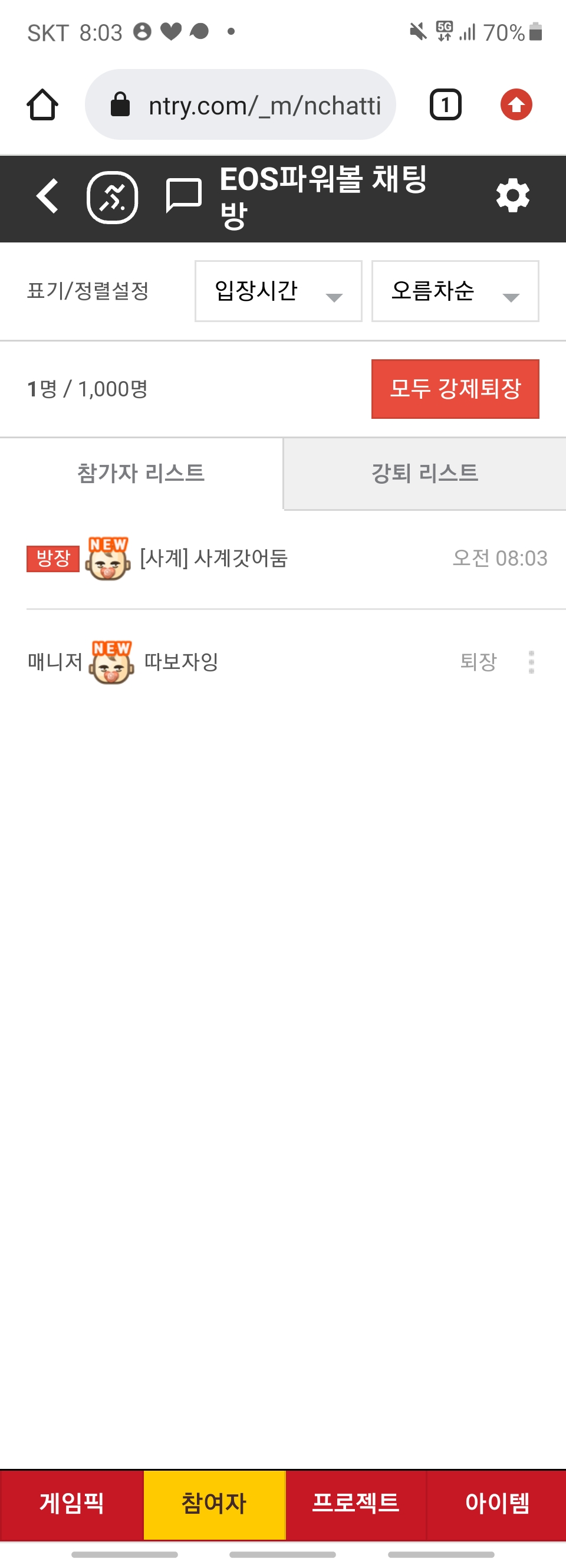This screenshot has width=566, height=1568.
Task: Expand the 입장시간 sort dropdown
Action: [278, 291]
